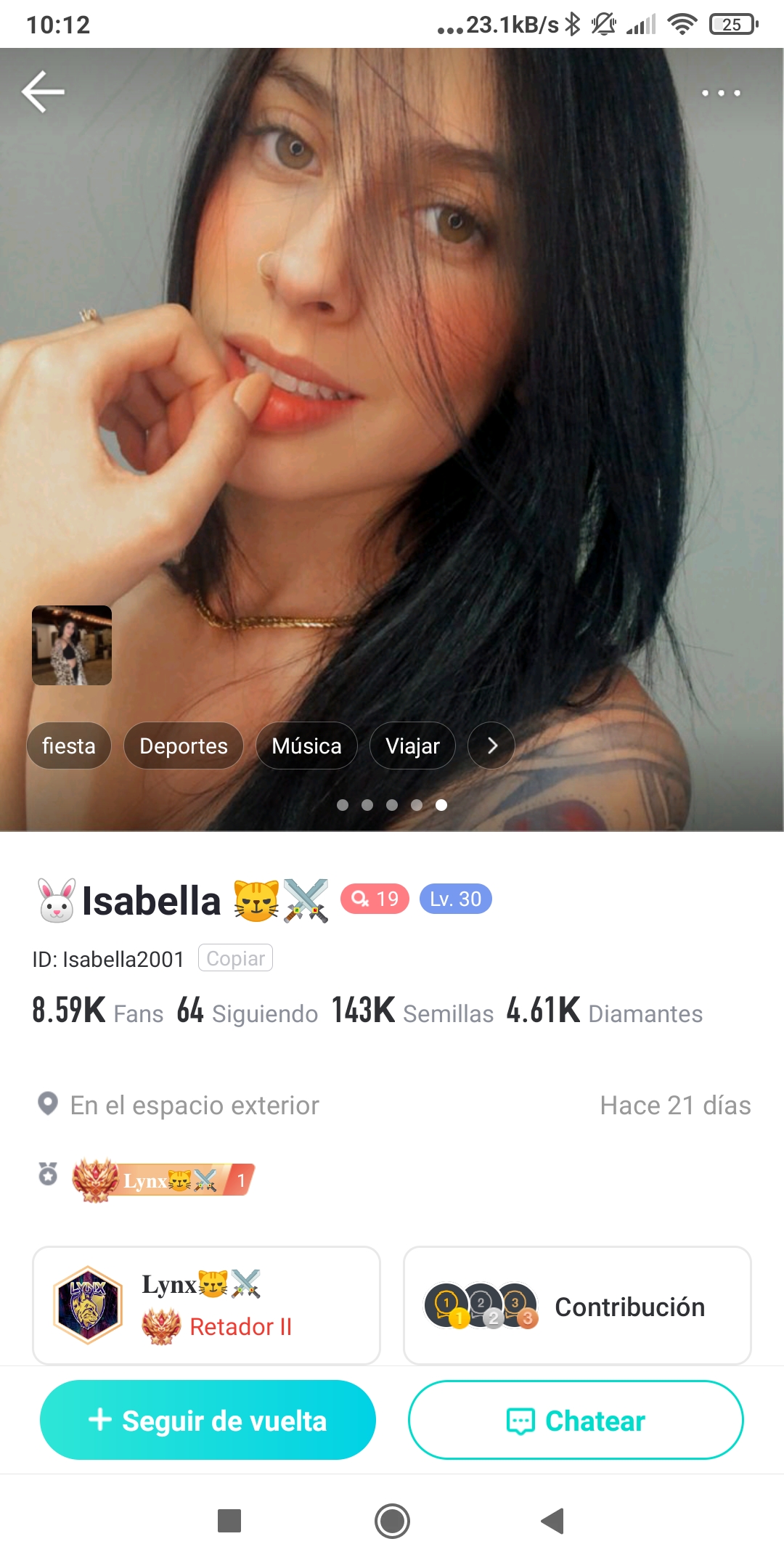
Task: Select the last carousel page indicator dot
Action: click(442, 805)
